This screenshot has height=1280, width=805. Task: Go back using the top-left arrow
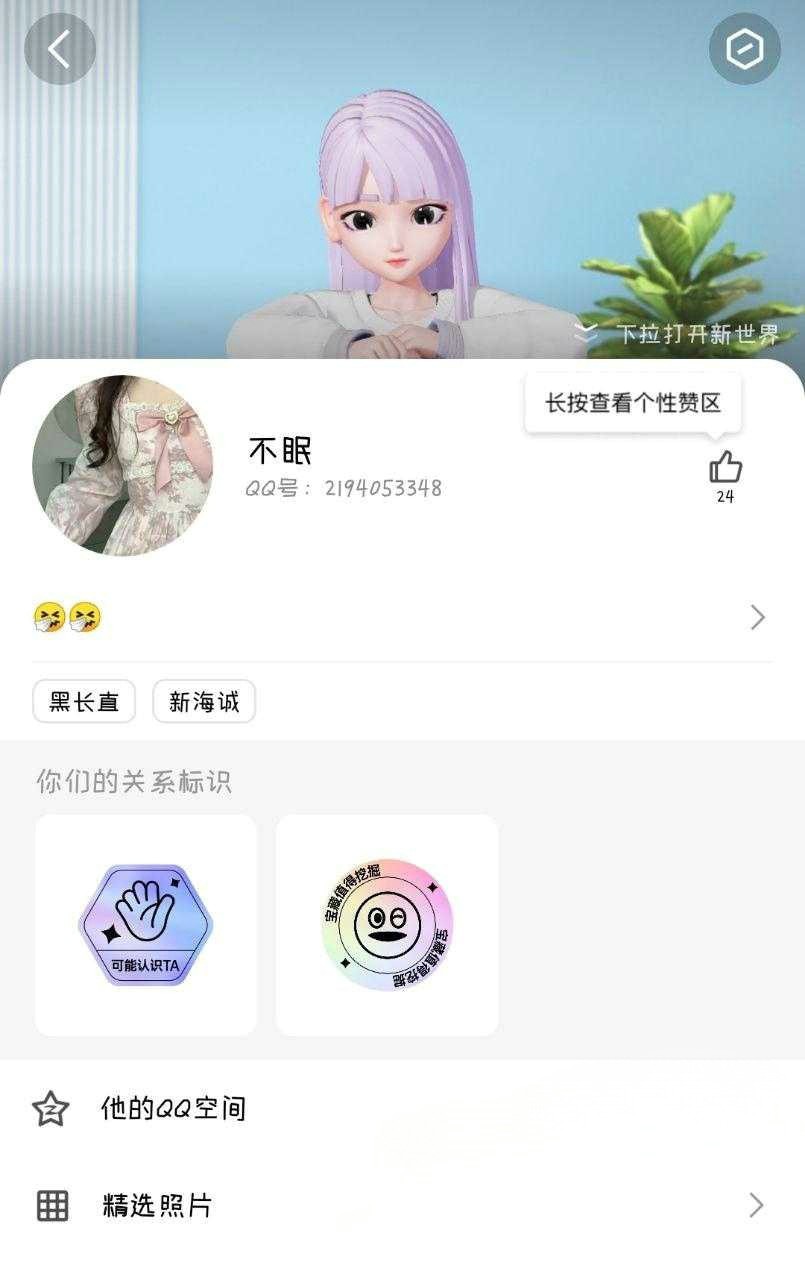tap(60, 48)
